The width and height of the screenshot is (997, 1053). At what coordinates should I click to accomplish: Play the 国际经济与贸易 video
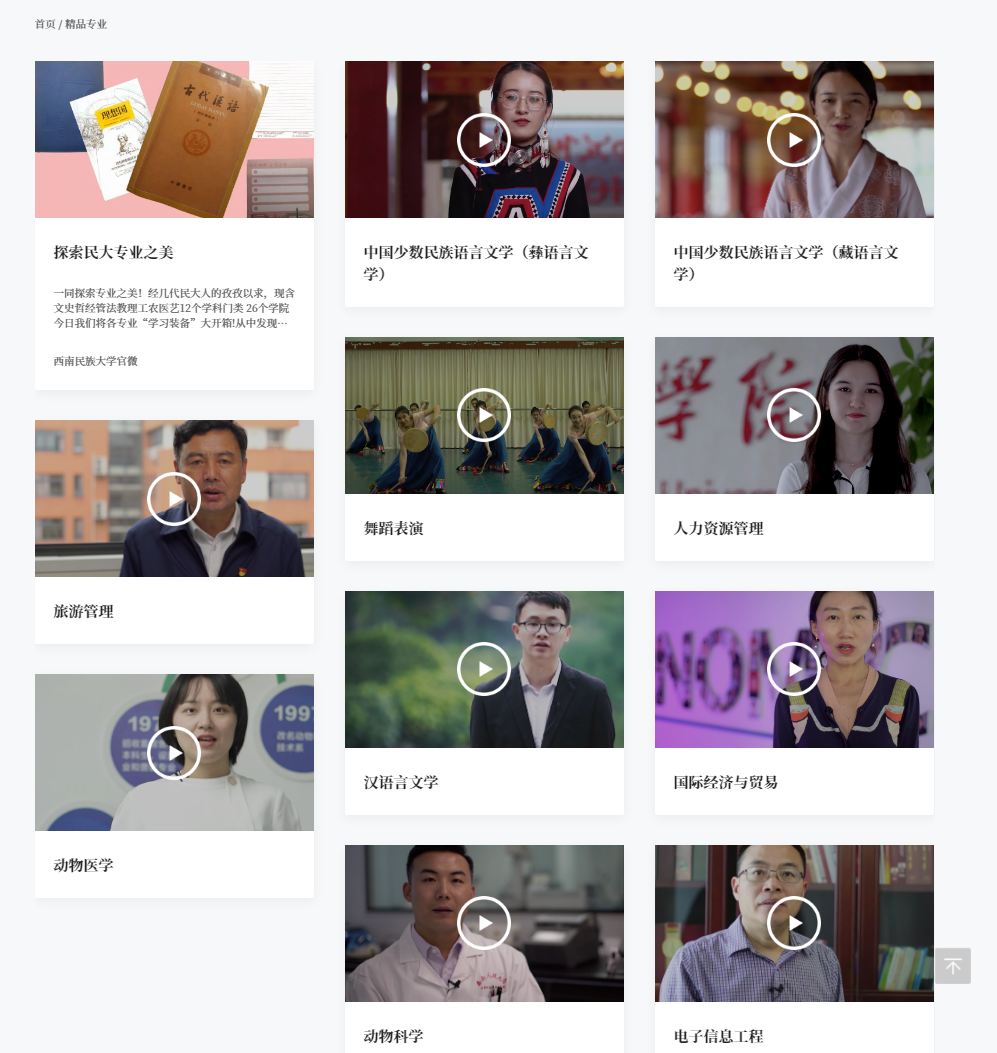(x=794, y=669)
